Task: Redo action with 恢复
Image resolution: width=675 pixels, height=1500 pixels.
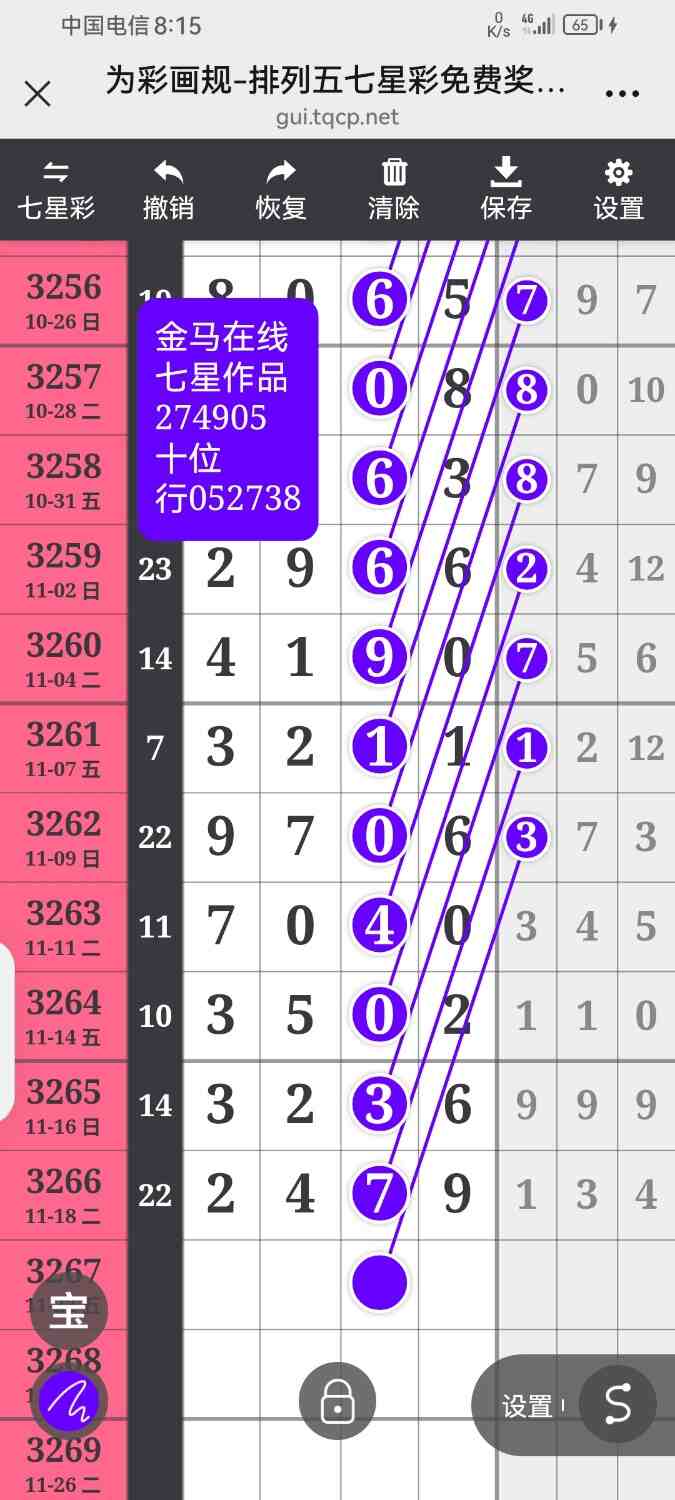Action: [281, 190]
